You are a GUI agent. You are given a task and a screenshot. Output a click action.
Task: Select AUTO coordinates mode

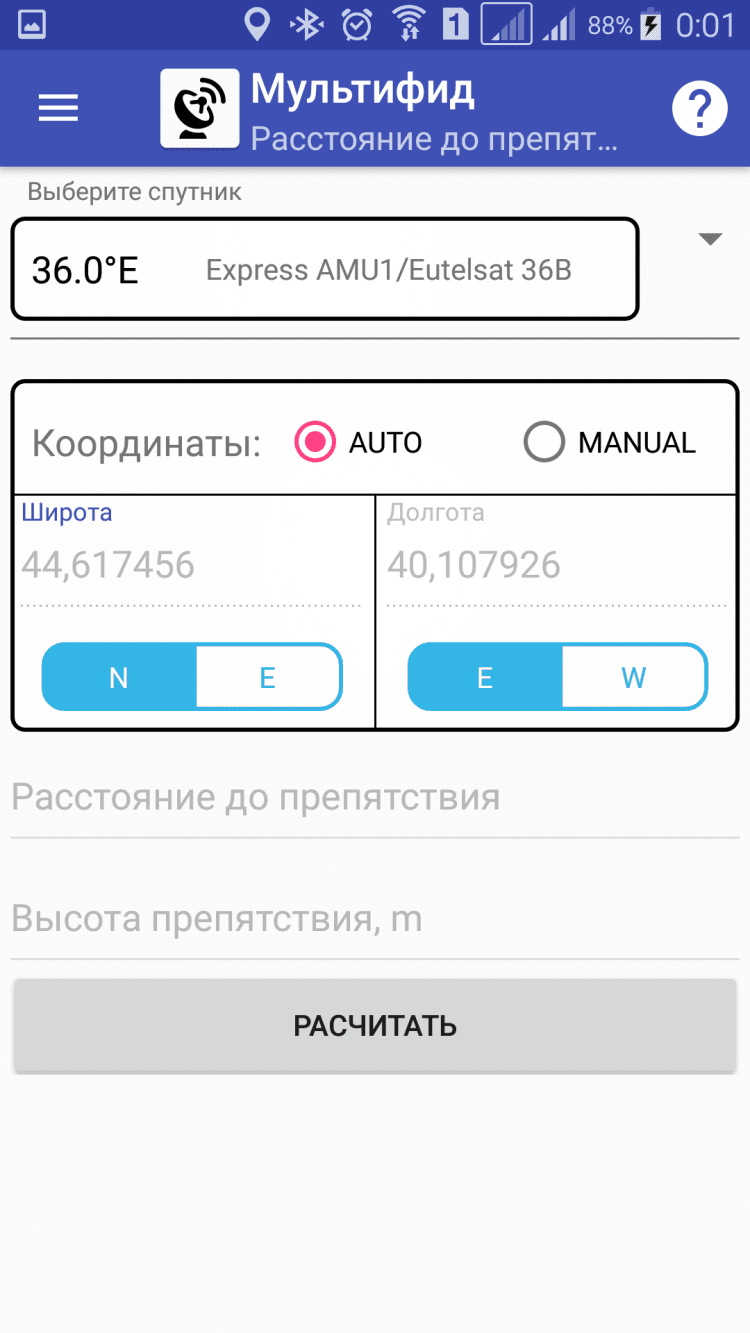(316, 442)
